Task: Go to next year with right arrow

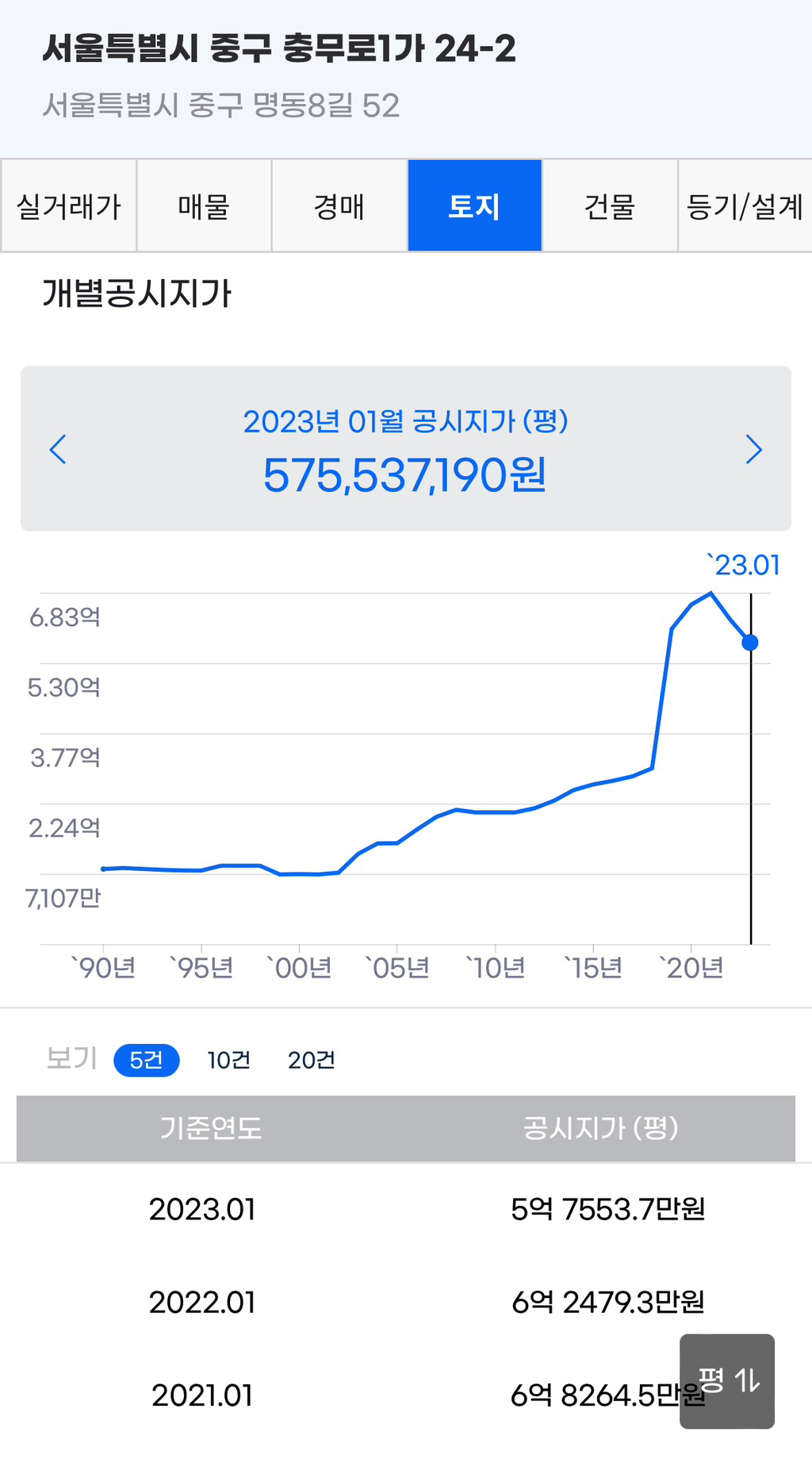Action: 754,450
